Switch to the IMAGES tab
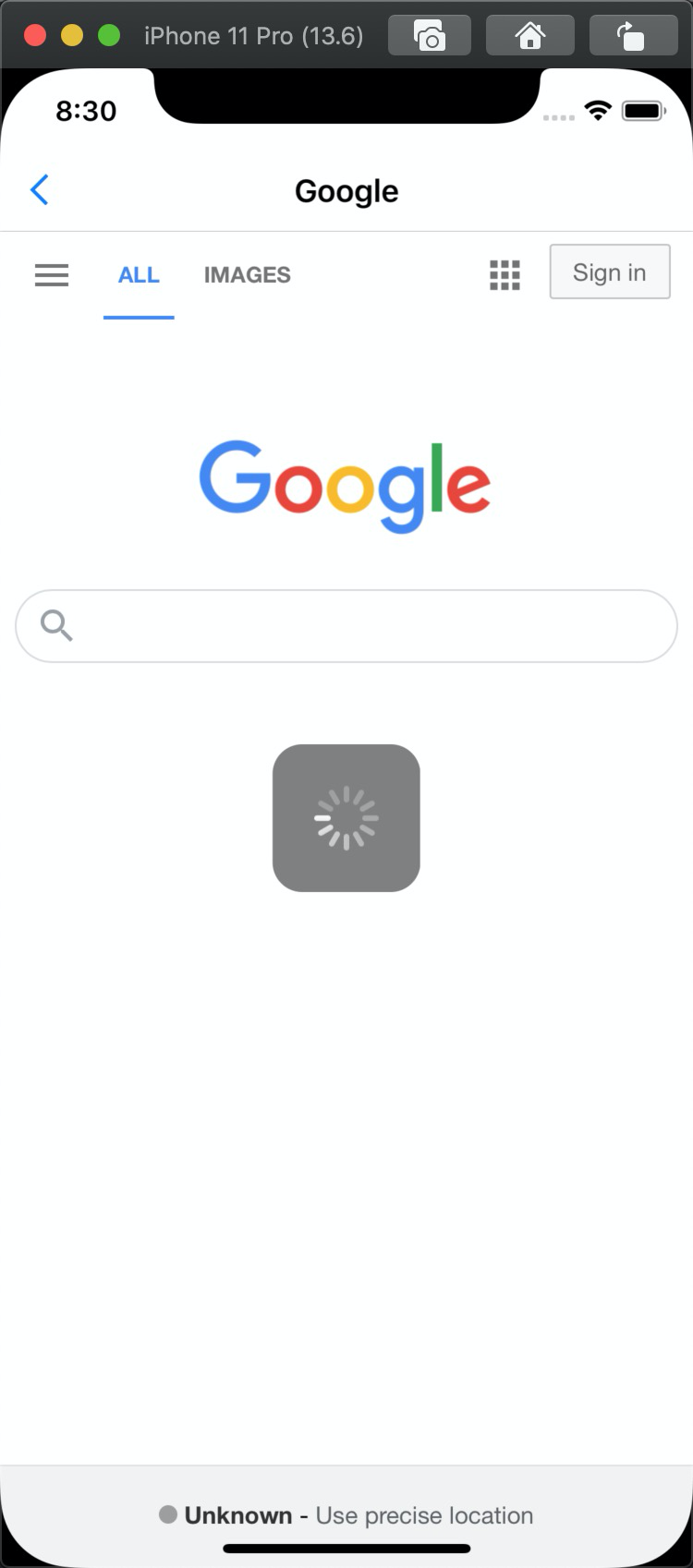The width and height of the screenshot is (693, 1568). [247, 274]
